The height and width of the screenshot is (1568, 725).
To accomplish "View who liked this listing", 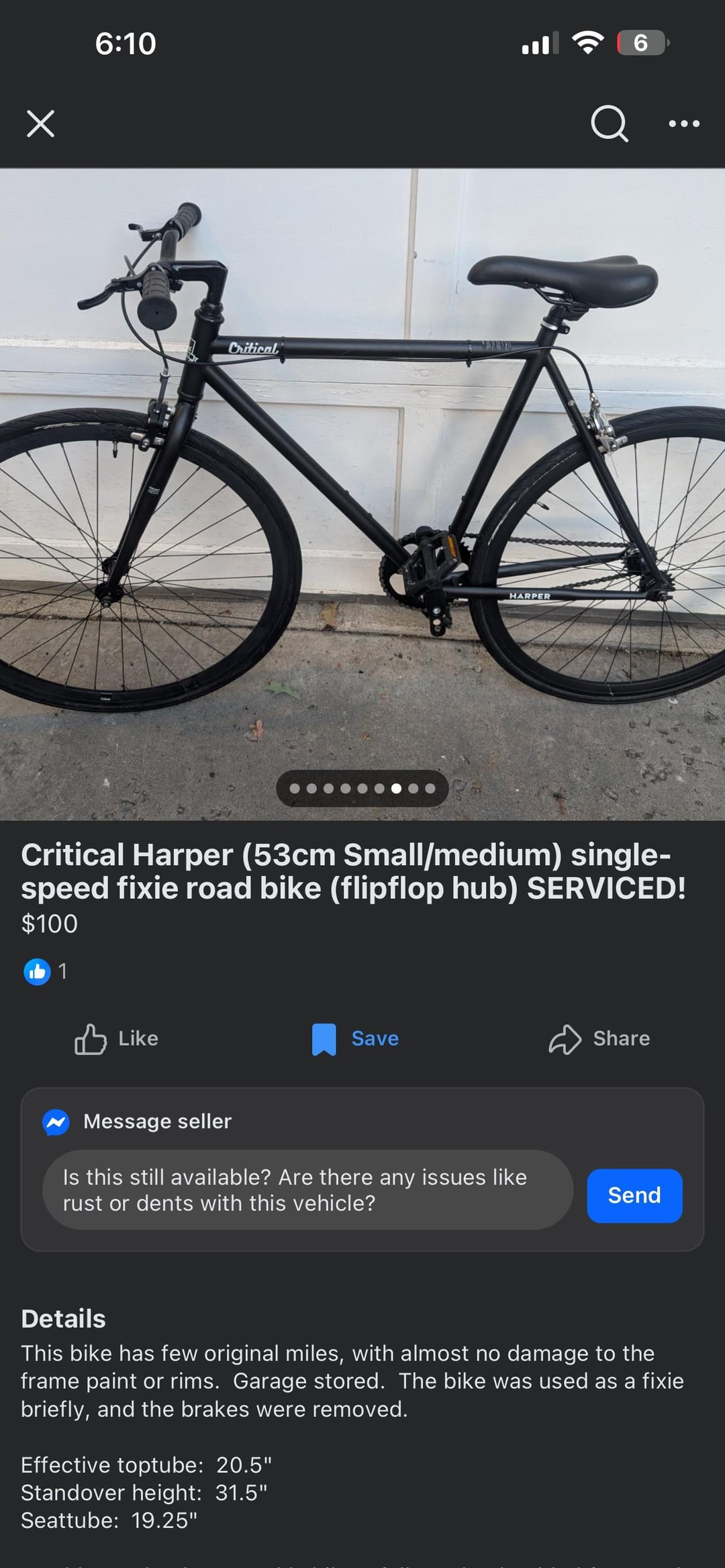I will (x=46, y=971).
